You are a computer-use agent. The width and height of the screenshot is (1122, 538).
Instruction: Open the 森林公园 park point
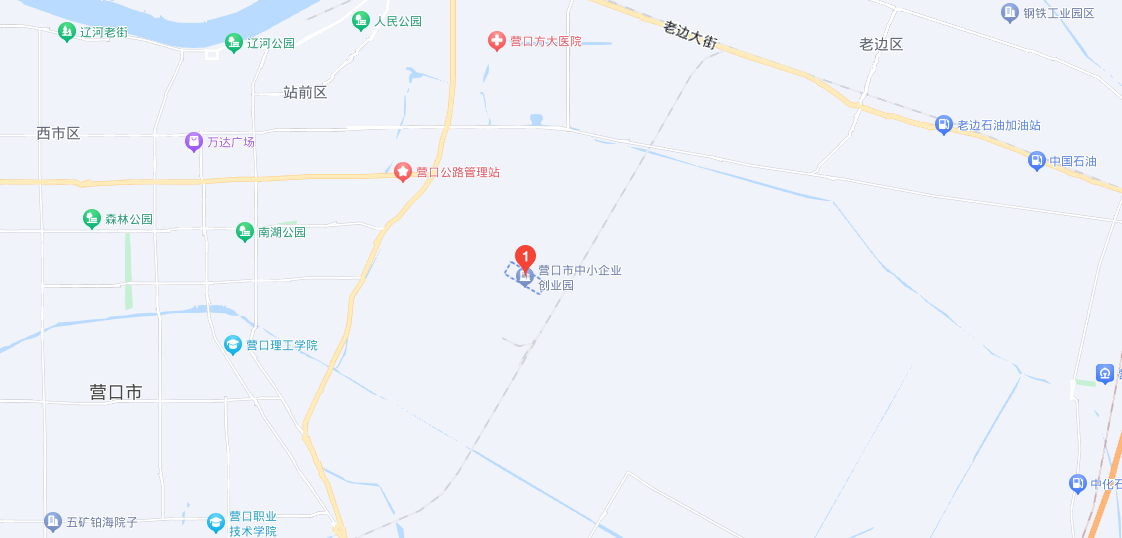[92, 218]
